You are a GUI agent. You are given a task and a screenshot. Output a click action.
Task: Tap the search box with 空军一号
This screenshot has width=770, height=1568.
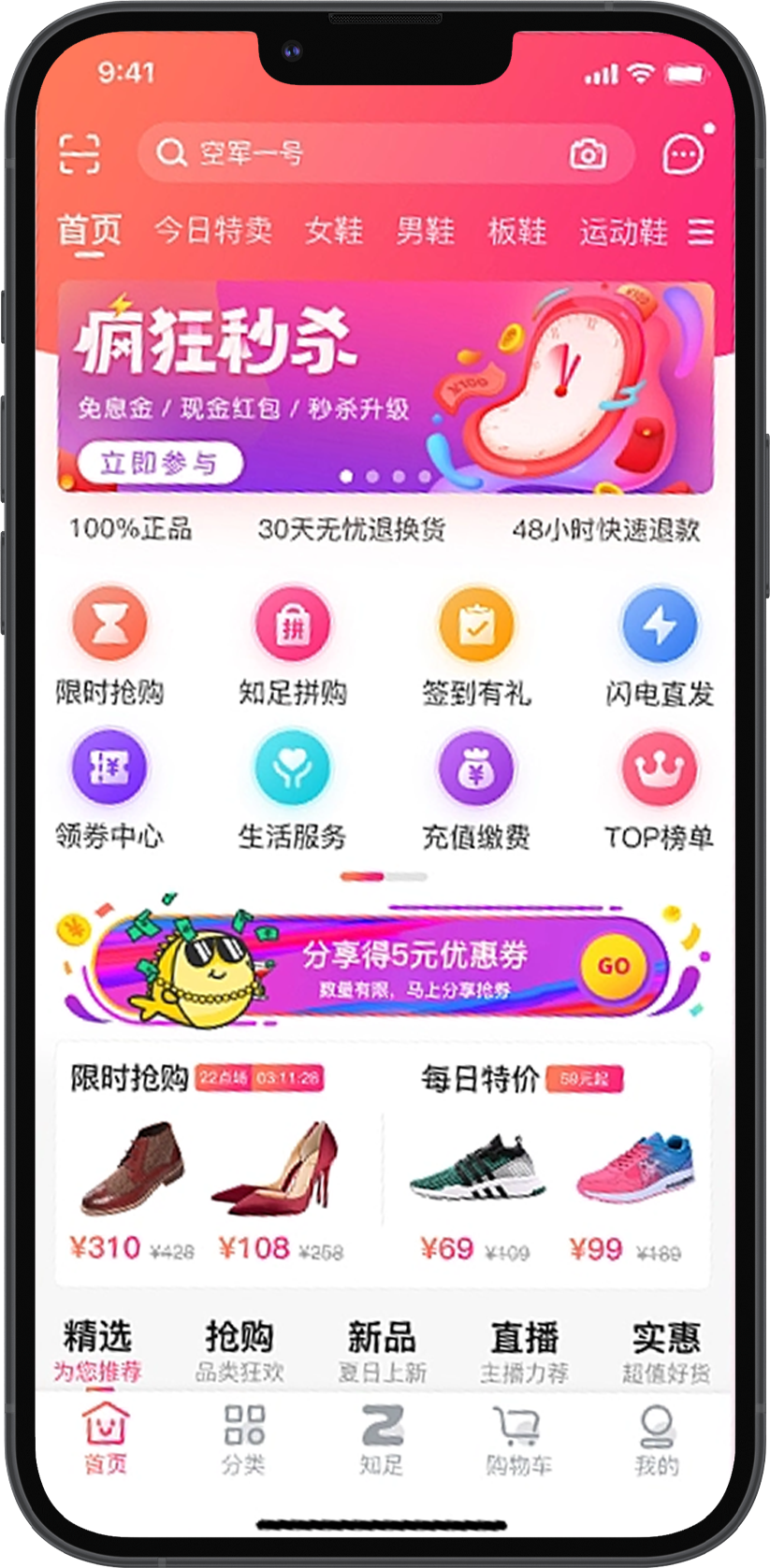tap(356, 152)
